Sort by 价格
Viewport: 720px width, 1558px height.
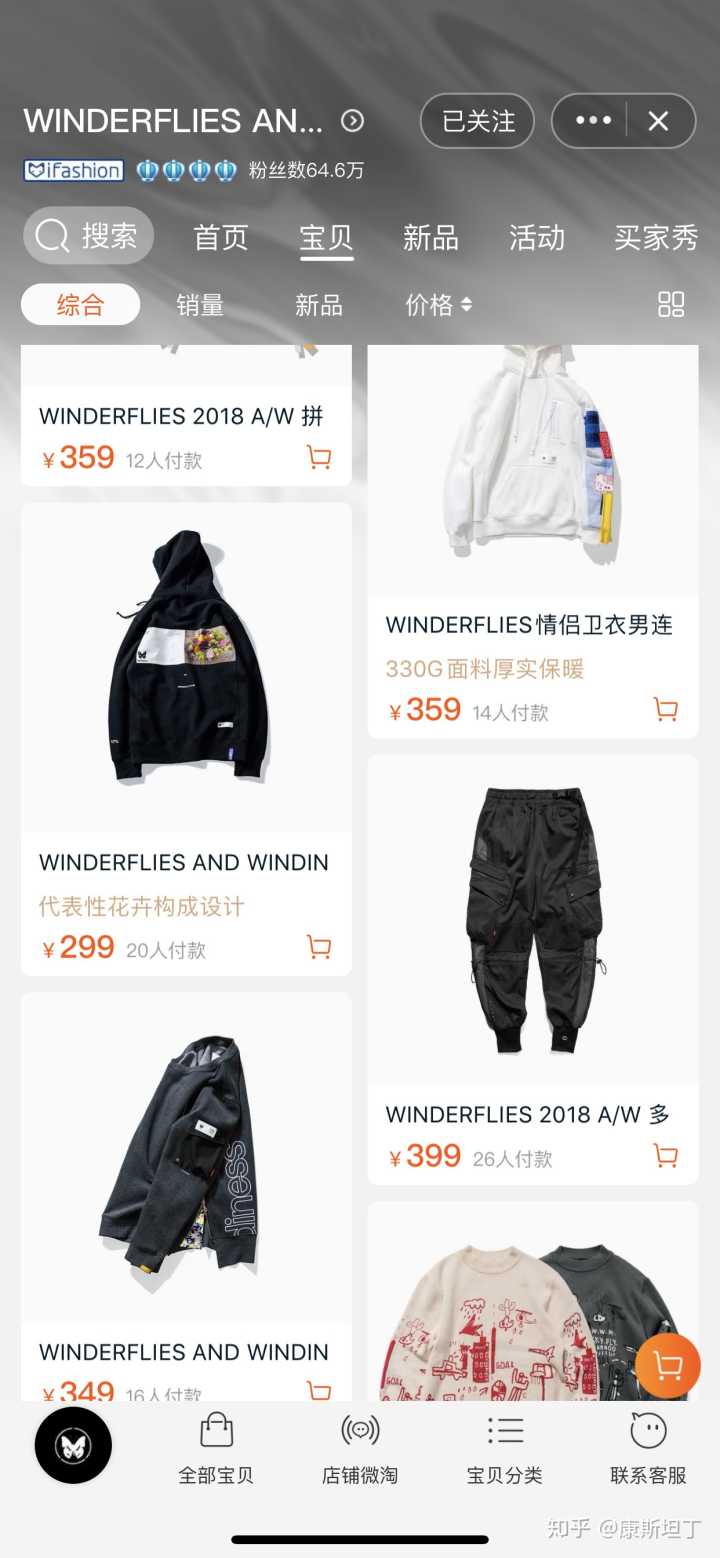pyautogui.click(x=438, y=305)
